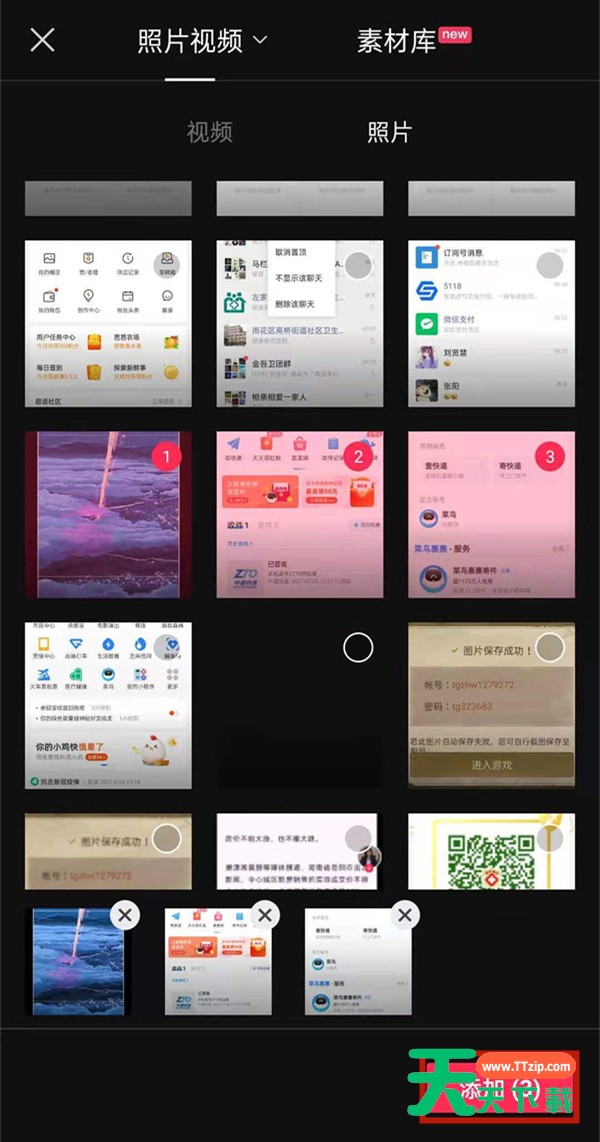
Task: Expand the 照片视频 album dropdown
Action: pyautogui.click(x=203, y=41)
